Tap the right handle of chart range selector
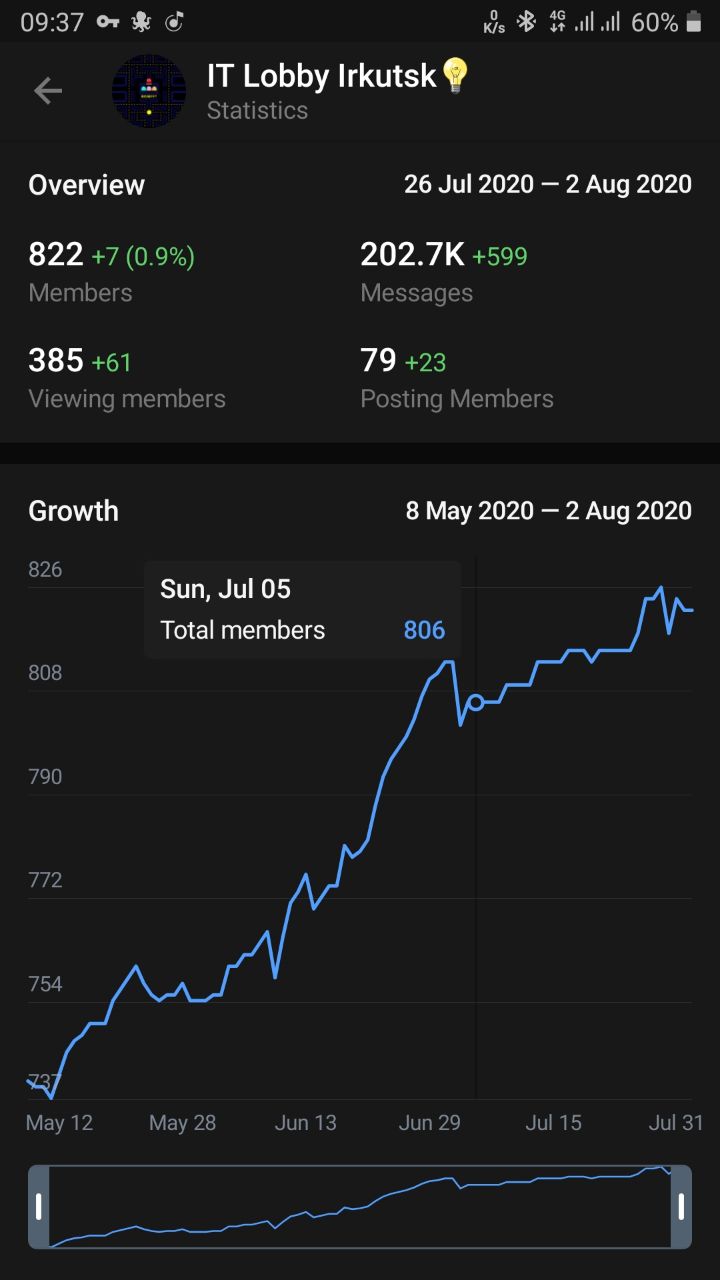 coord(681,1206)
